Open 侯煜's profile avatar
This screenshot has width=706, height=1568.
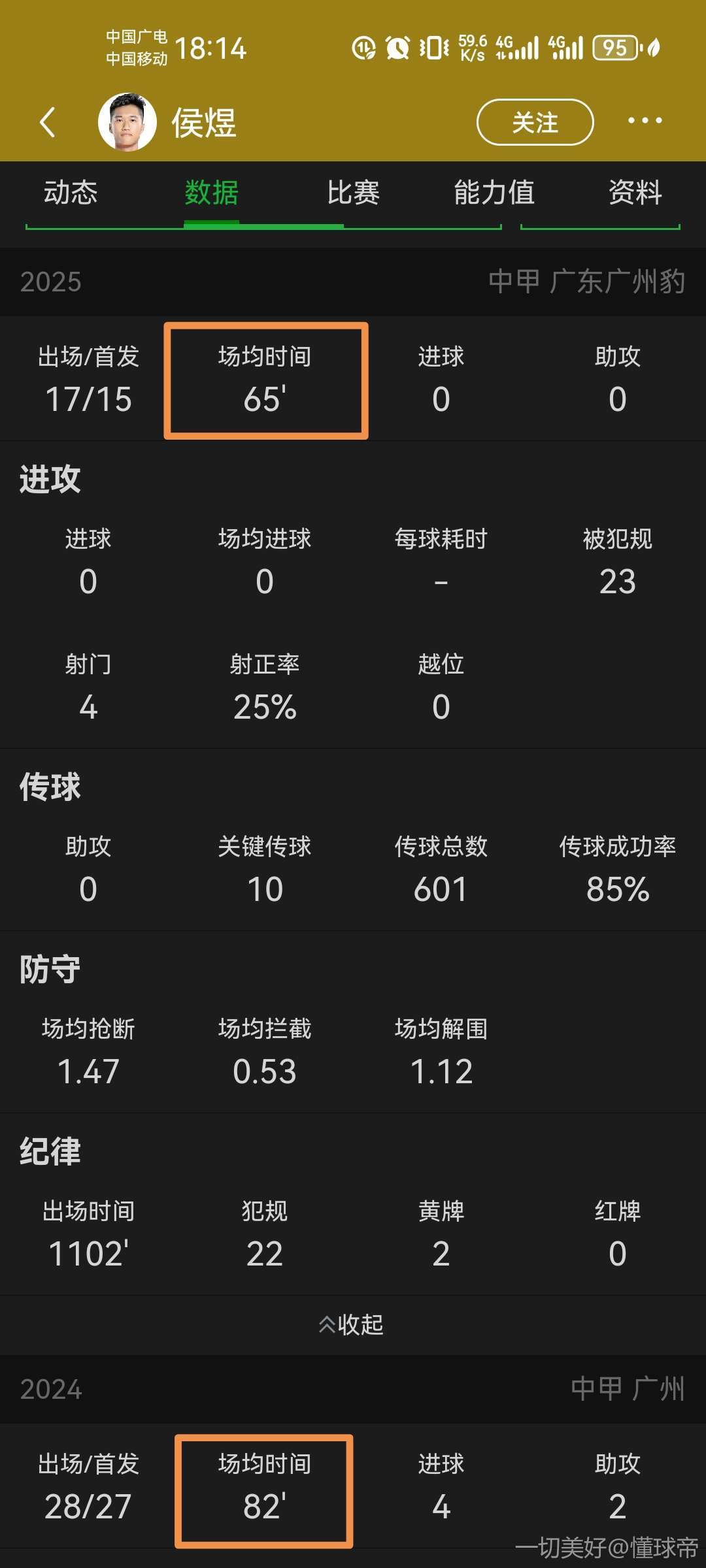[127, 122]
